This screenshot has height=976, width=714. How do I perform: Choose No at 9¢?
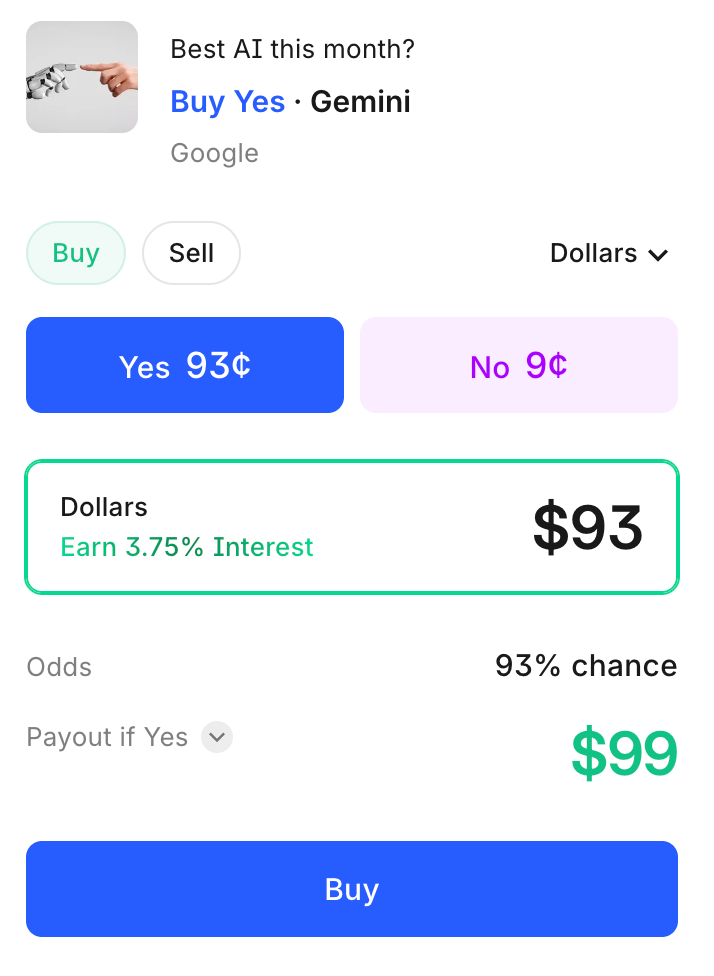(518, 365)
